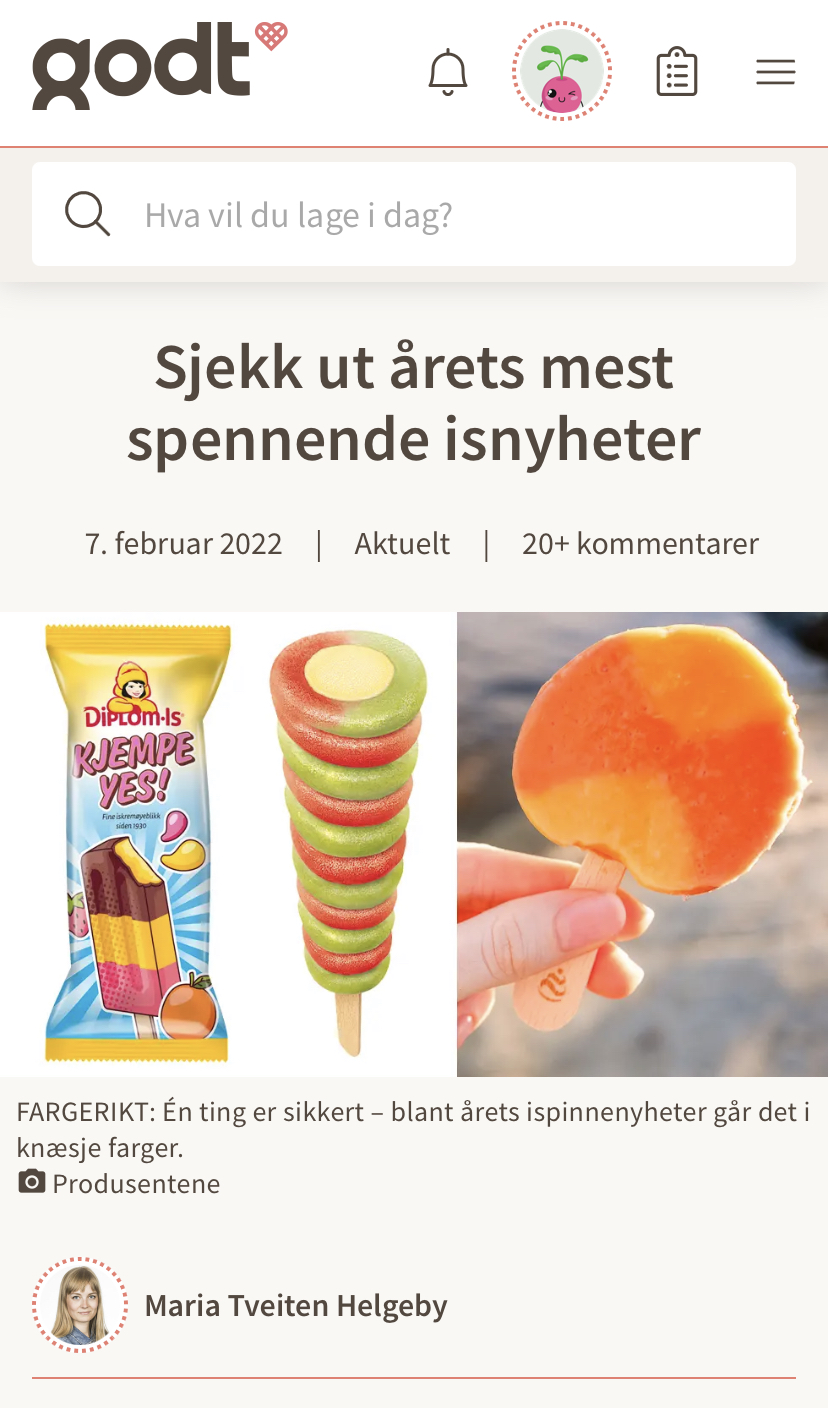
Task: Open the shopping list clipboard icon
Action: (677, 72)
